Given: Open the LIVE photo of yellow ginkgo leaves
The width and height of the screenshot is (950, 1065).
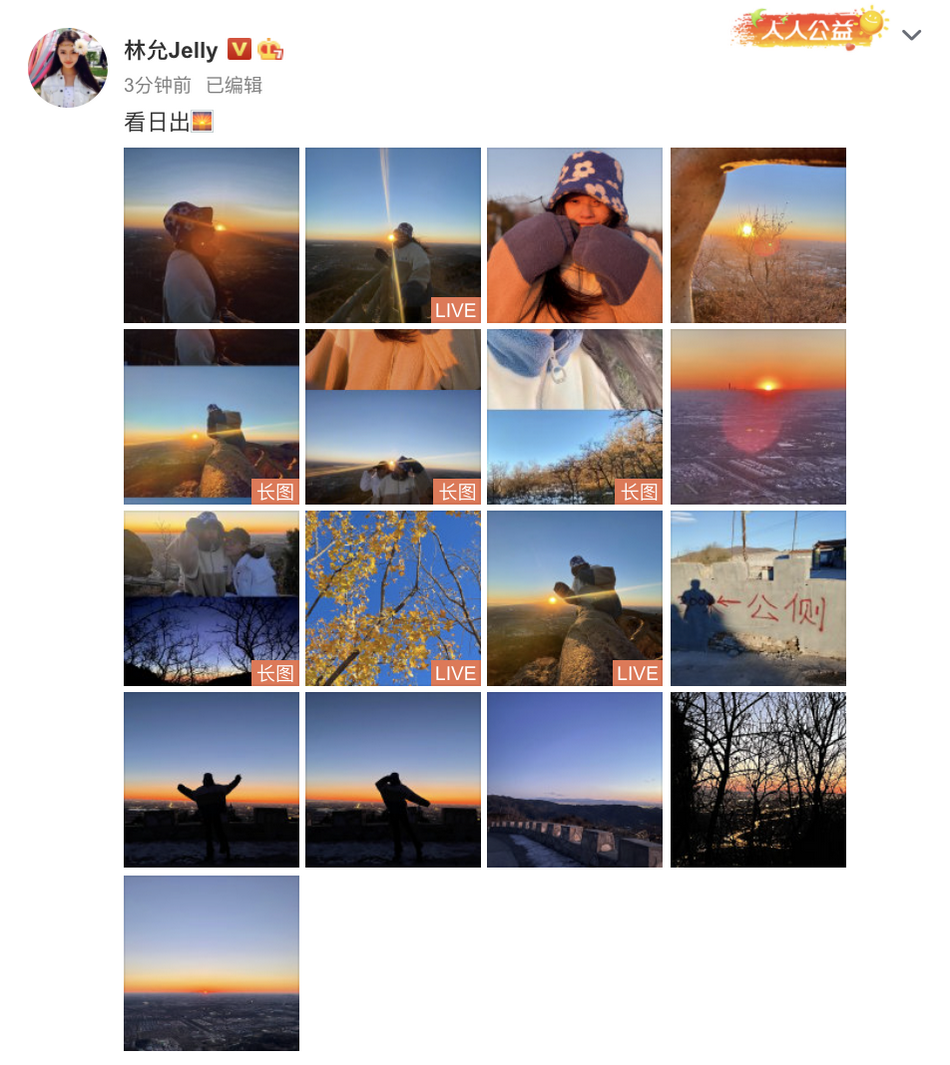Looking at the screenshot, I should point(393,598).
